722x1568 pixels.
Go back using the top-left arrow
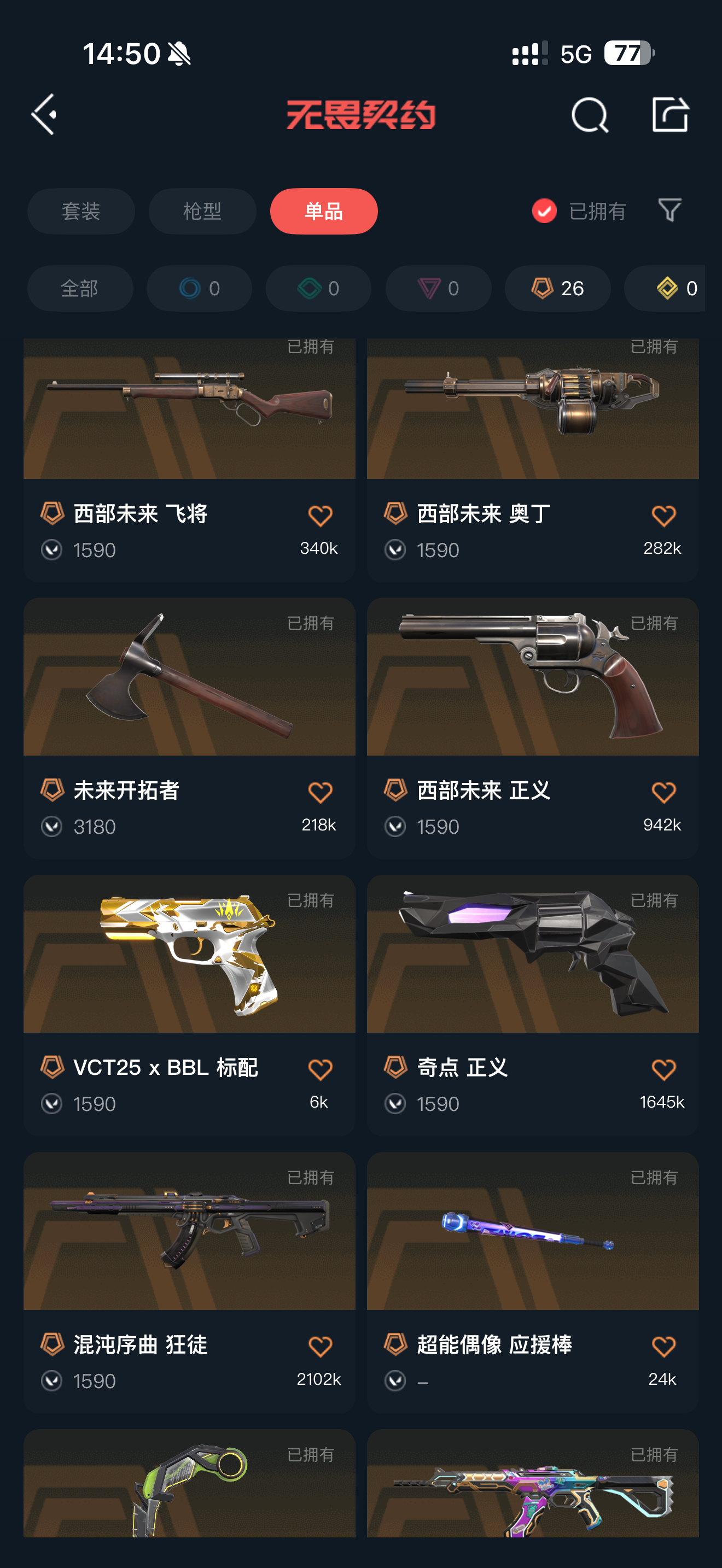coord(44,114)
